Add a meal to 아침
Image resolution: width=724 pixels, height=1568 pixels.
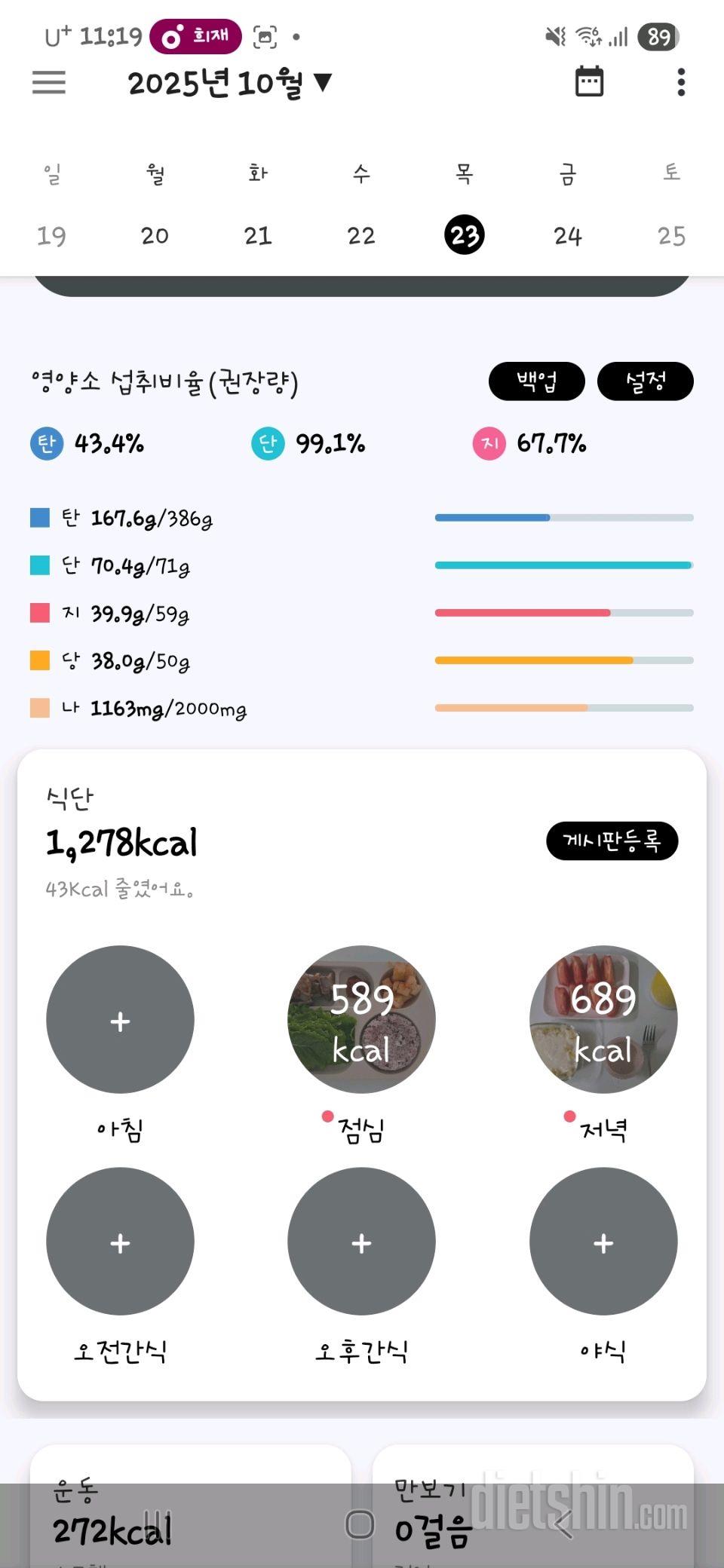[120, 1020]
